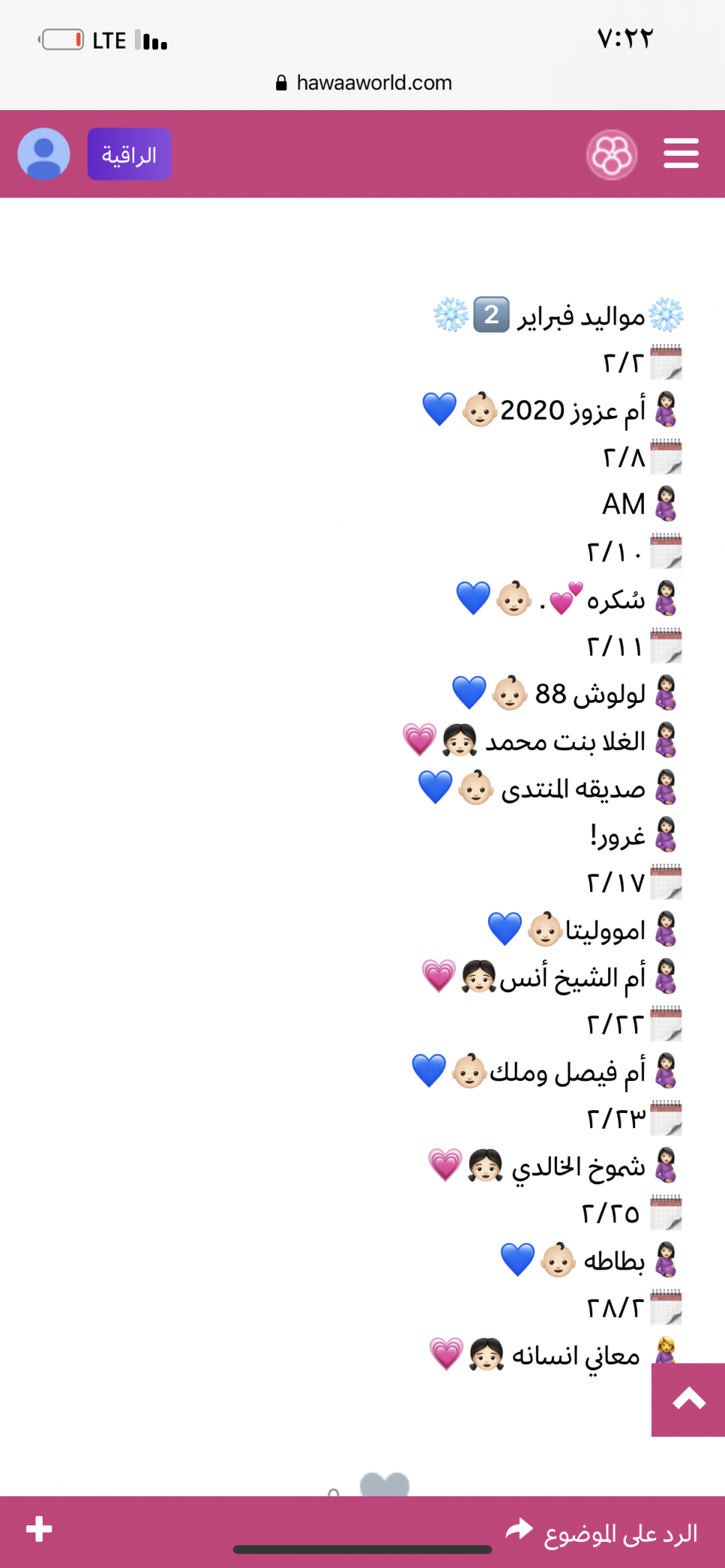725x1568 pixels.
Task: Tap the plus icon in bottom bar
Action: [x=39, y=1530]
